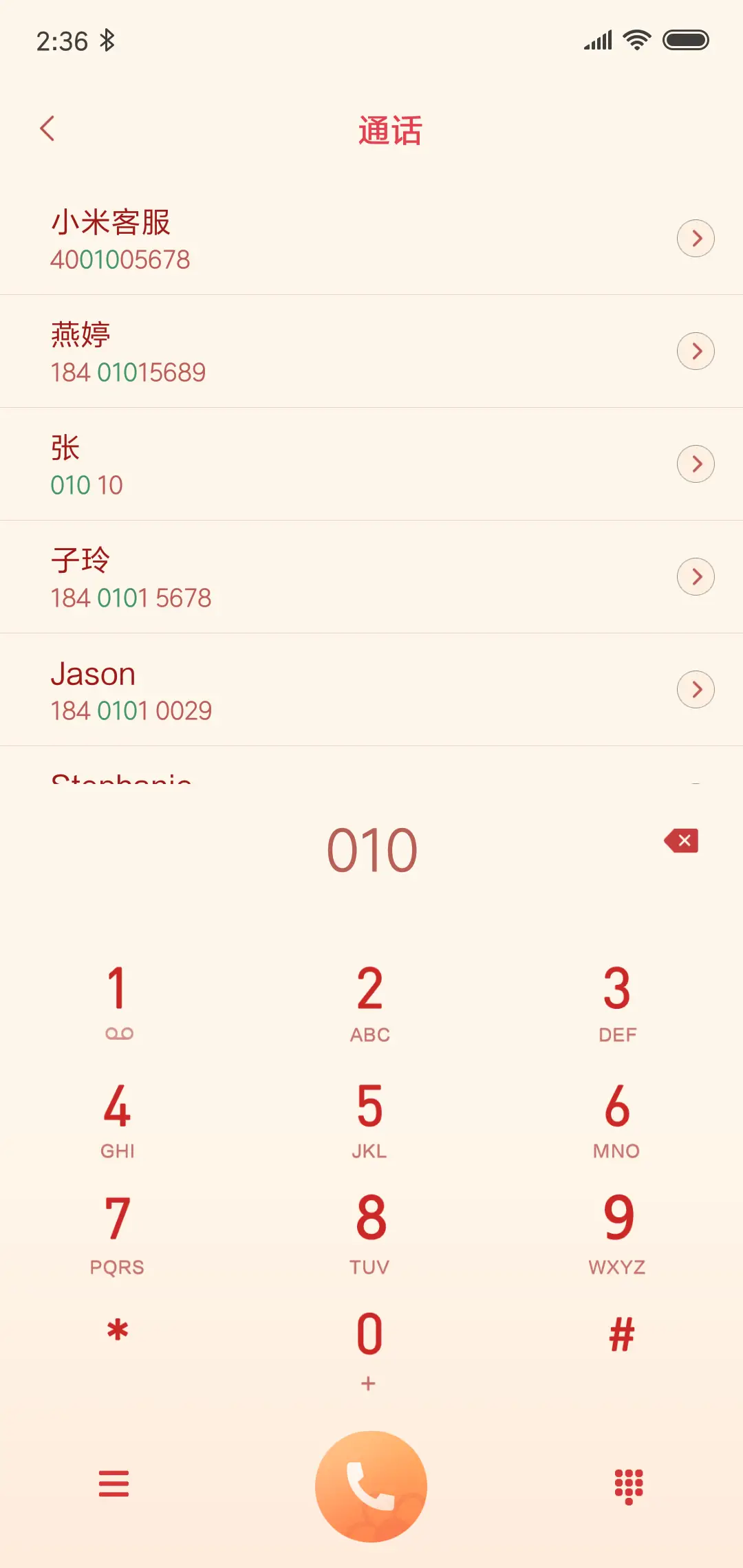
Task: Tap contact 张 in the call log
Action: [x=275, y=464]
